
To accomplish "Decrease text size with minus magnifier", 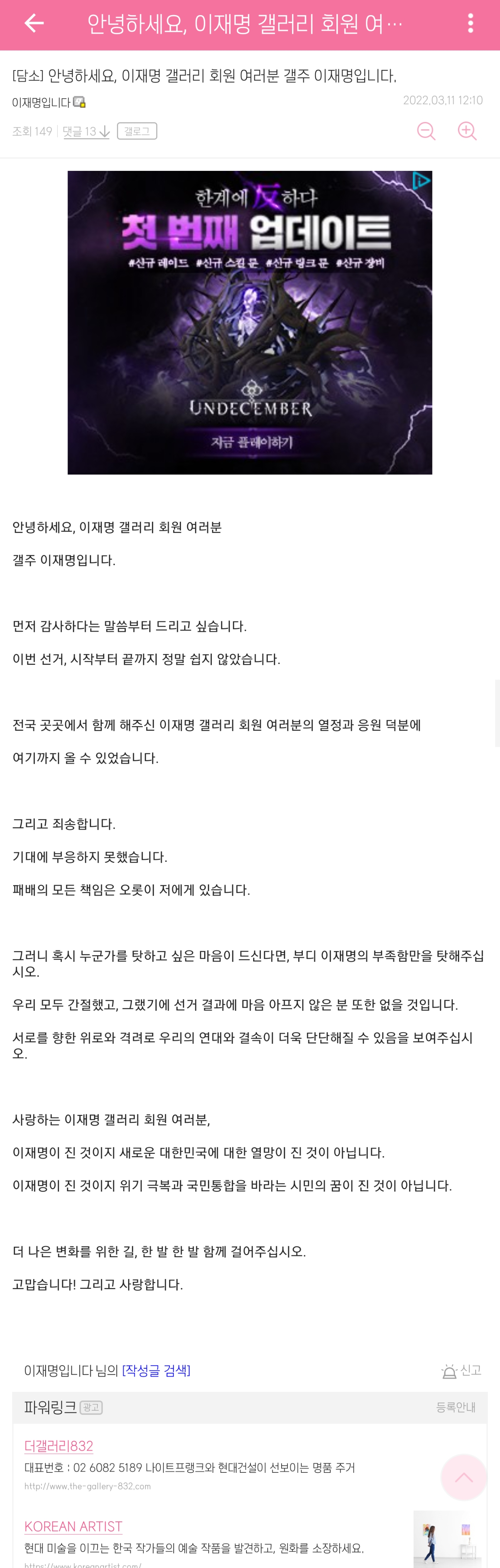I will point(426,131).
